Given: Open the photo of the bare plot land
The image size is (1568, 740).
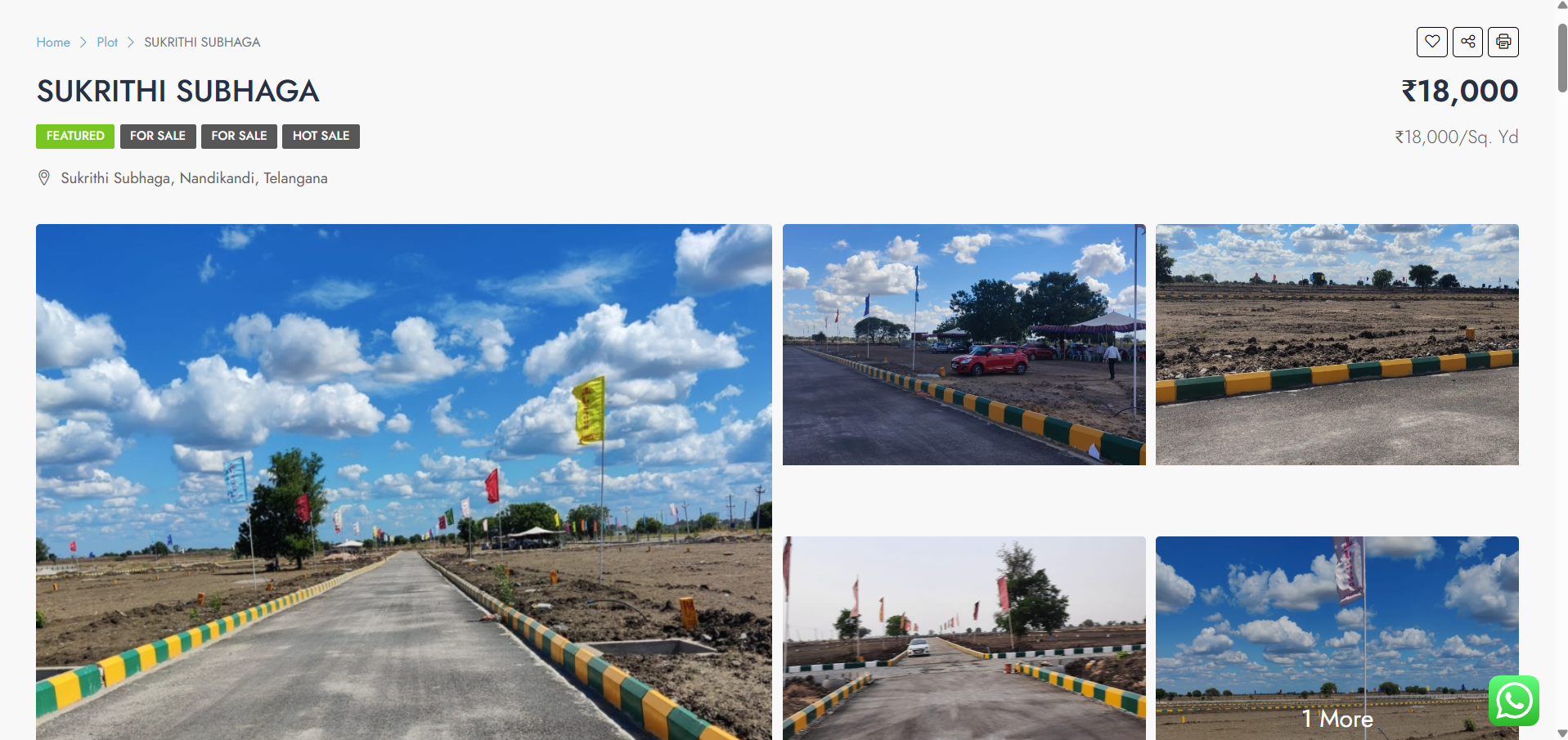Looking at the screenshot, I should pos(1337,344).
